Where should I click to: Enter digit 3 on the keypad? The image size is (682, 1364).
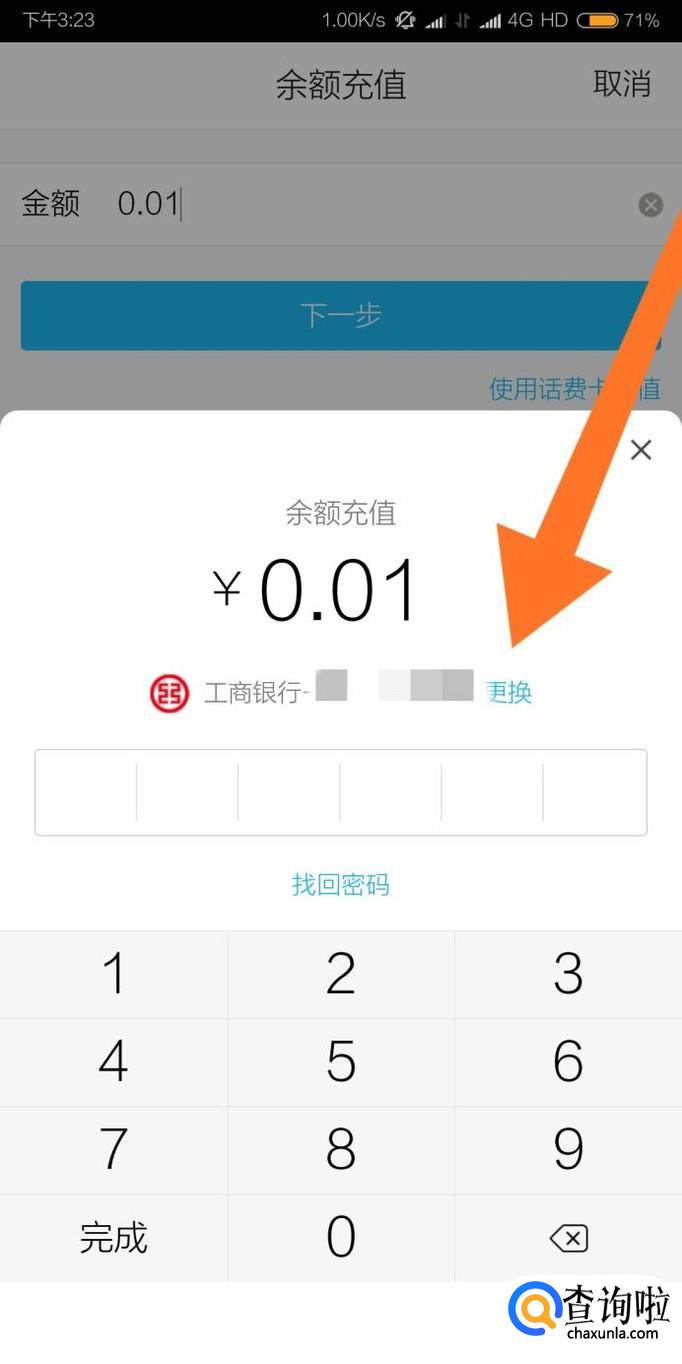pos(568,973)
